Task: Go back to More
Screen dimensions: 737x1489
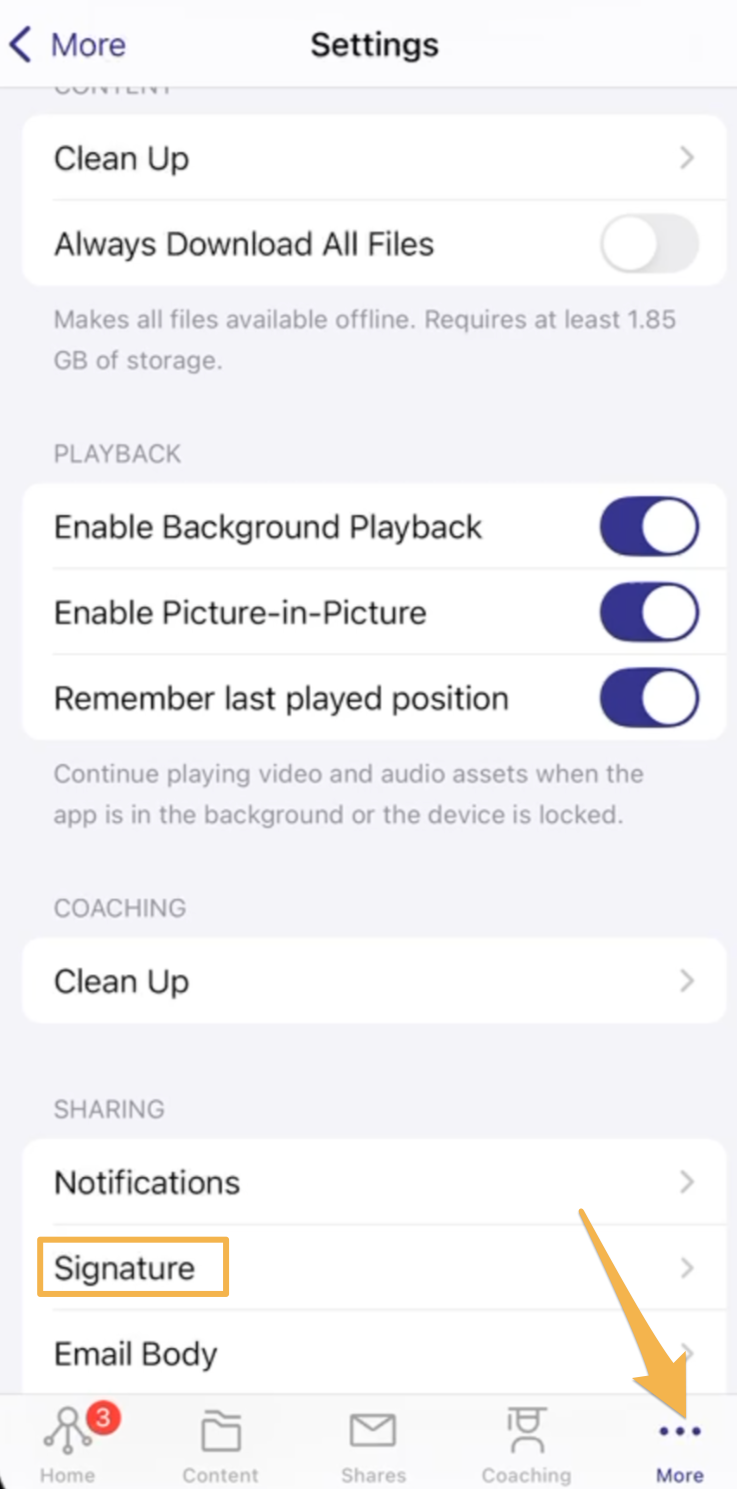Action: coord(68,45)
